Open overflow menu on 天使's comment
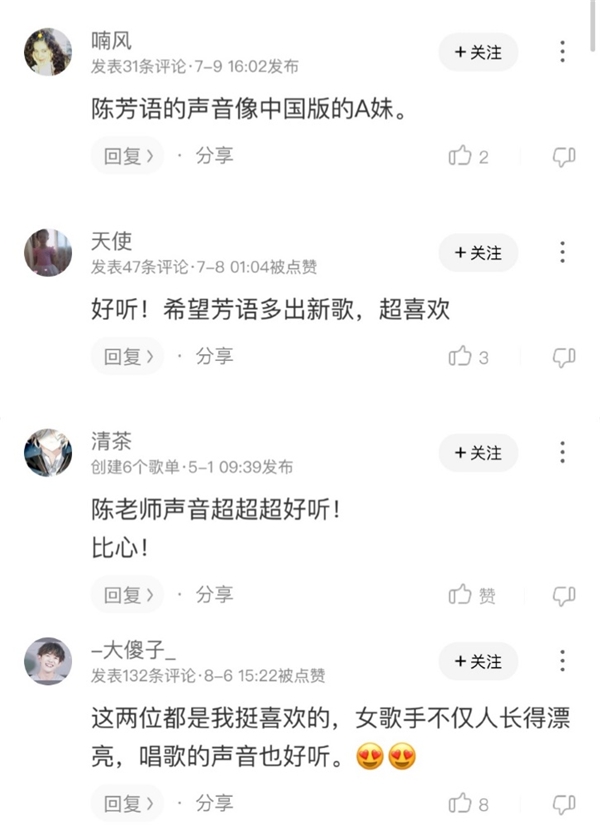This screenshot has width=600, height=838. click(563, 252)
